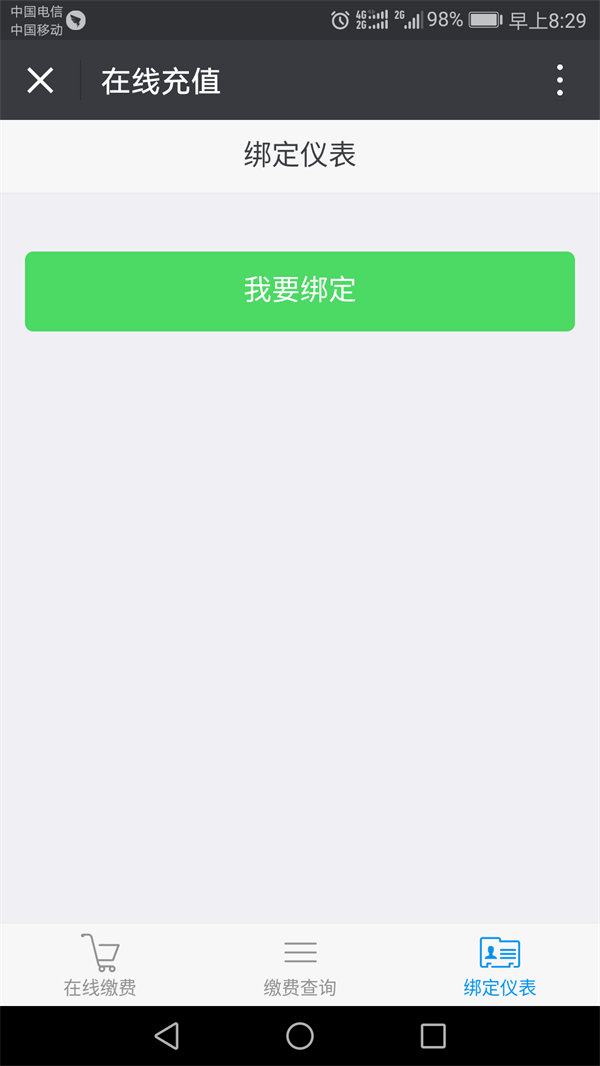Screen dimensions: 600x1066
Task: Tap the system home button
Action: 300,1036
